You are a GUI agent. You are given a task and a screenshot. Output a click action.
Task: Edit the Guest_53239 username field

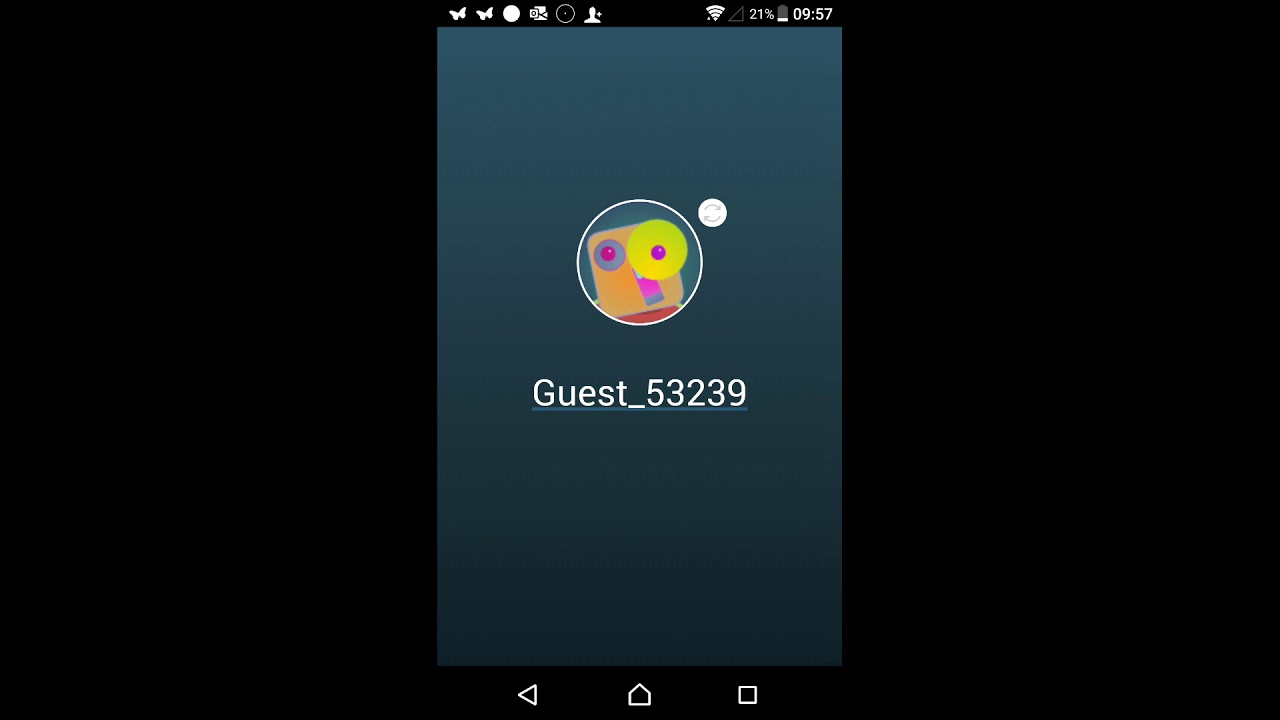639,393
